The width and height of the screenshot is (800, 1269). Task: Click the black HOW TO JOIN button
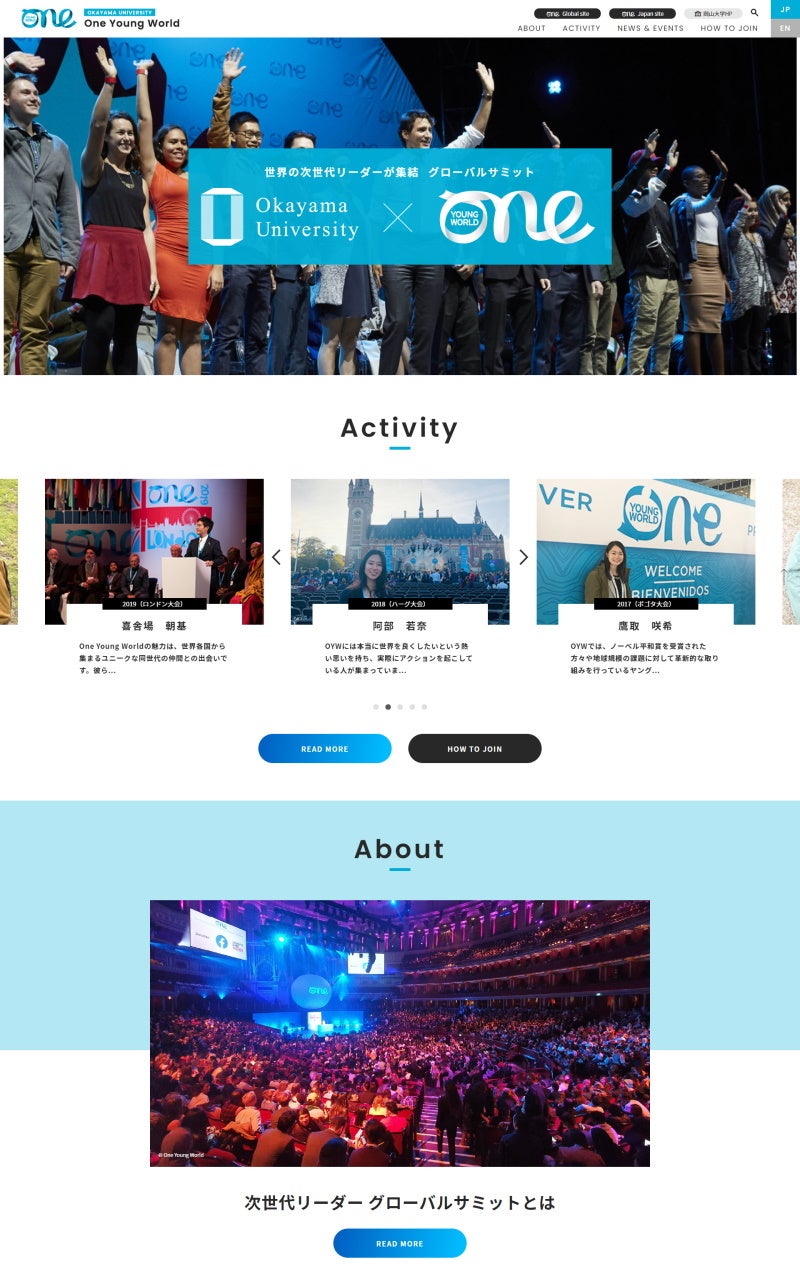point(473,748)
